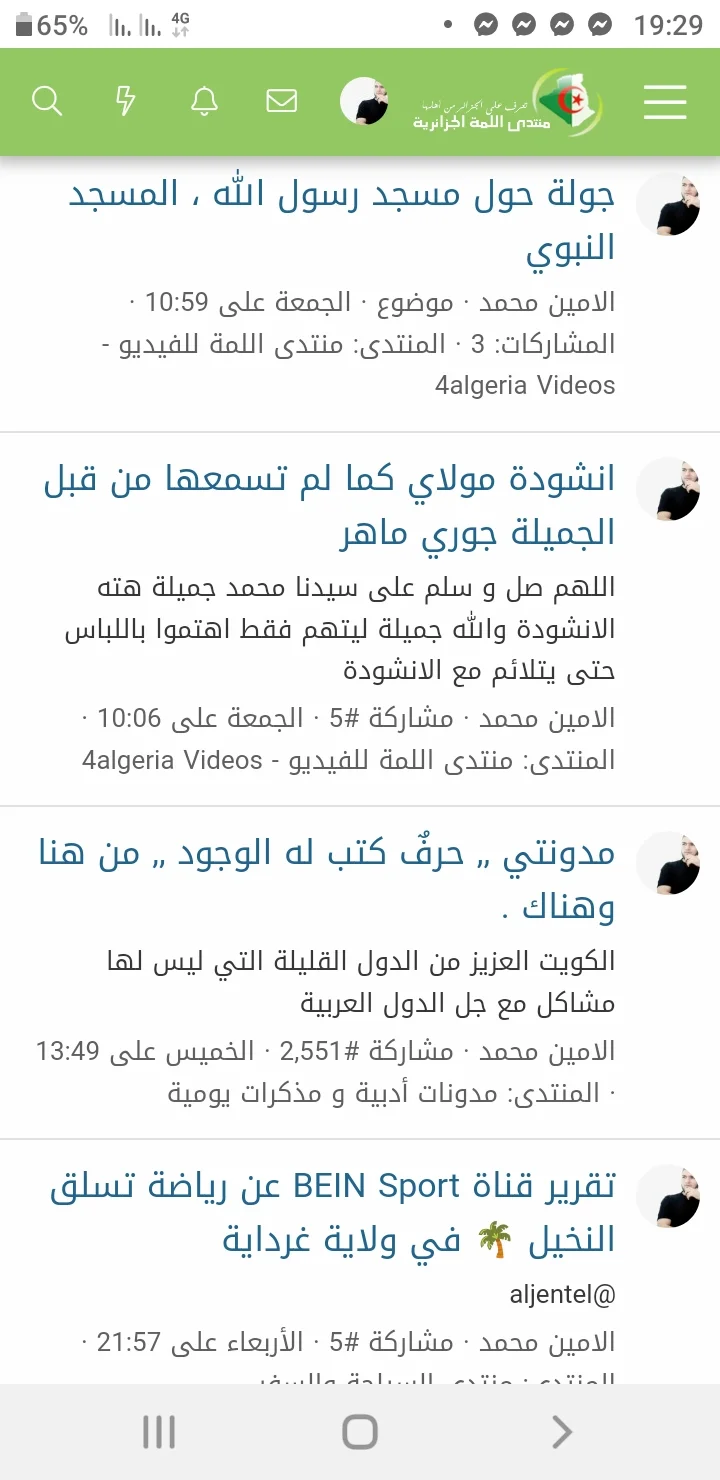Open thread "جولة حول مسجد رسول الله"

340,220
